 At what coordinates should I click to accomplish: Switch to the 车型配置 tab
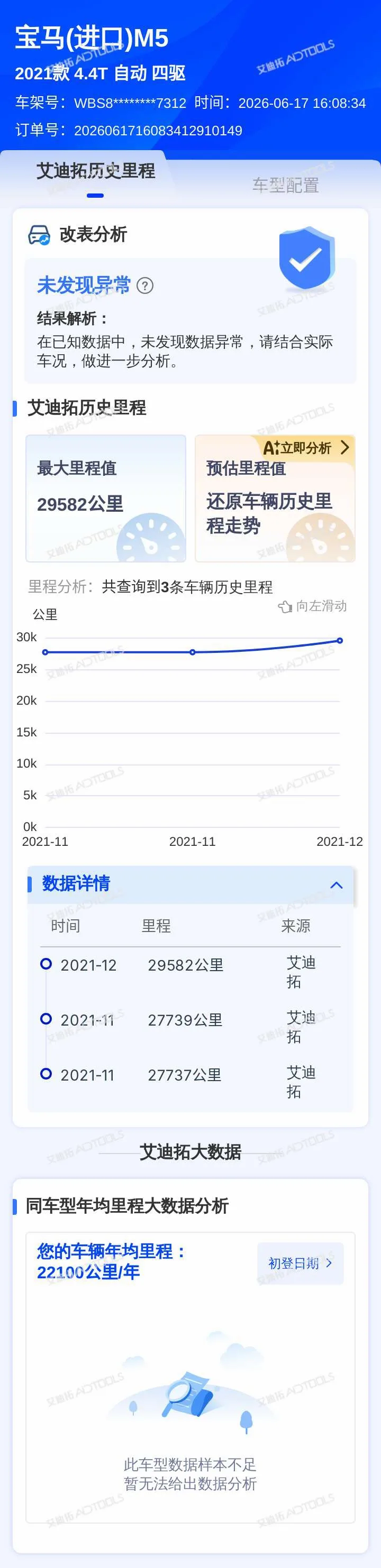[285, 185]
